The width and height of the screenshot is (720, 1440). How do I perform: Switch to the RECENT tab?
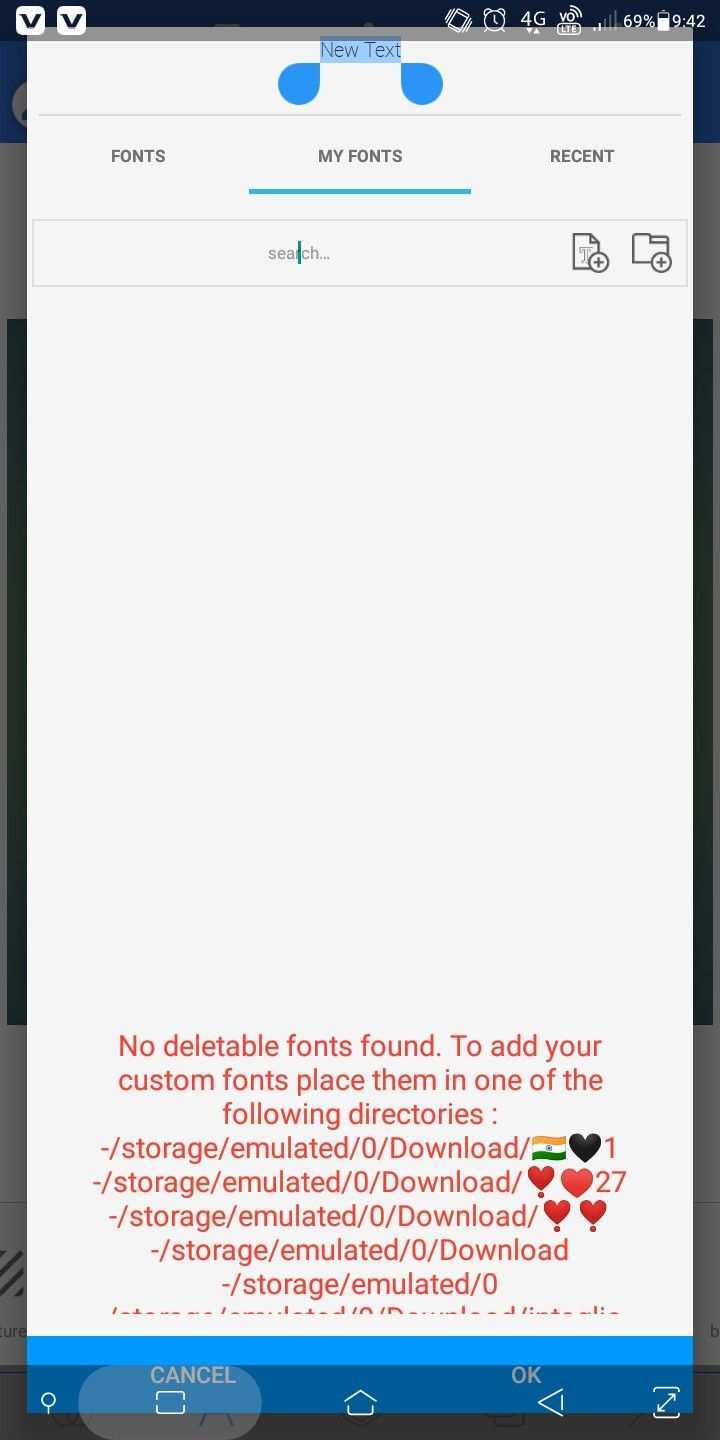581,156
